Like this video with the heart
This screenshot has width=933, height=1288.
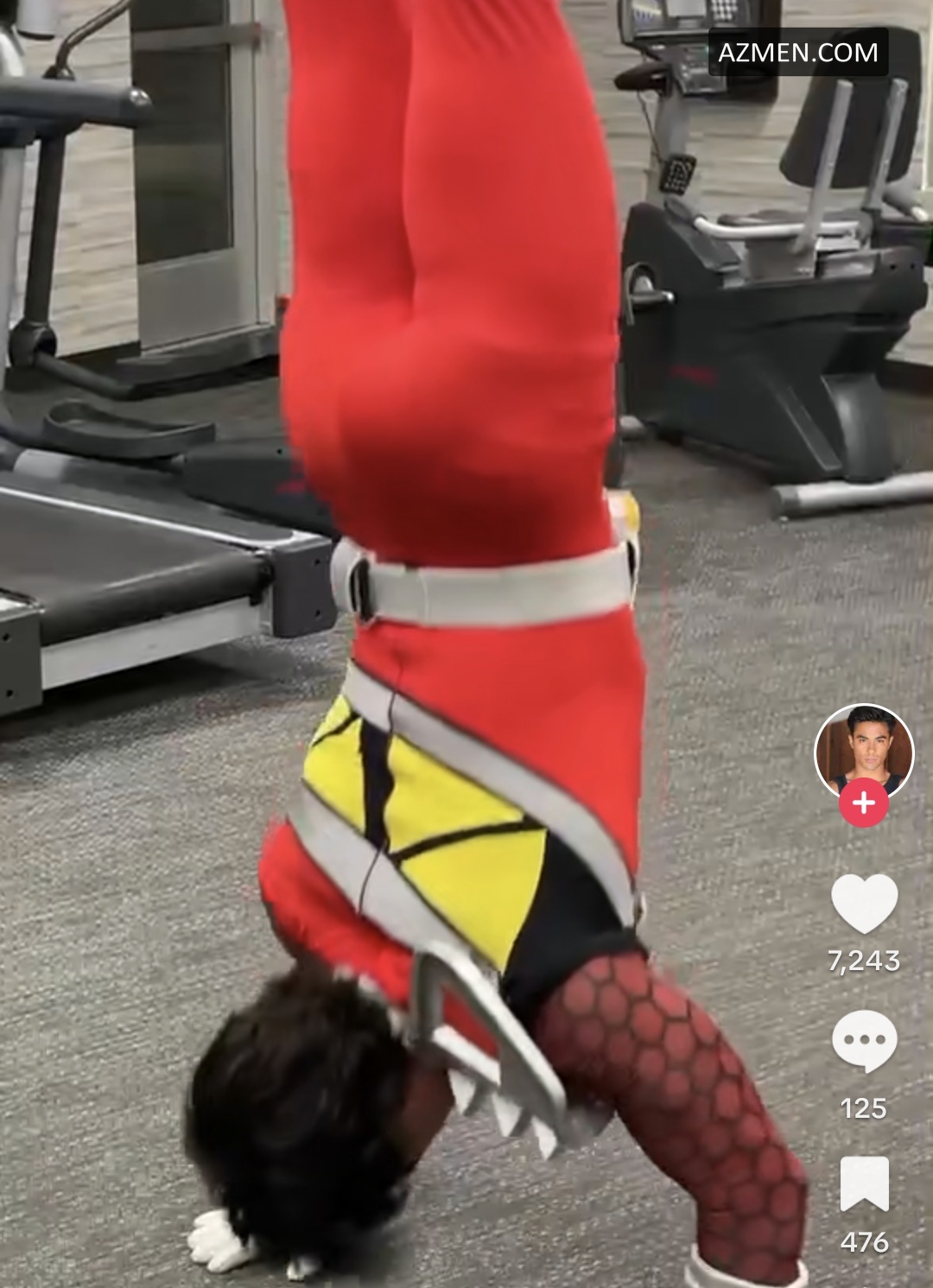tap(864, 903)
